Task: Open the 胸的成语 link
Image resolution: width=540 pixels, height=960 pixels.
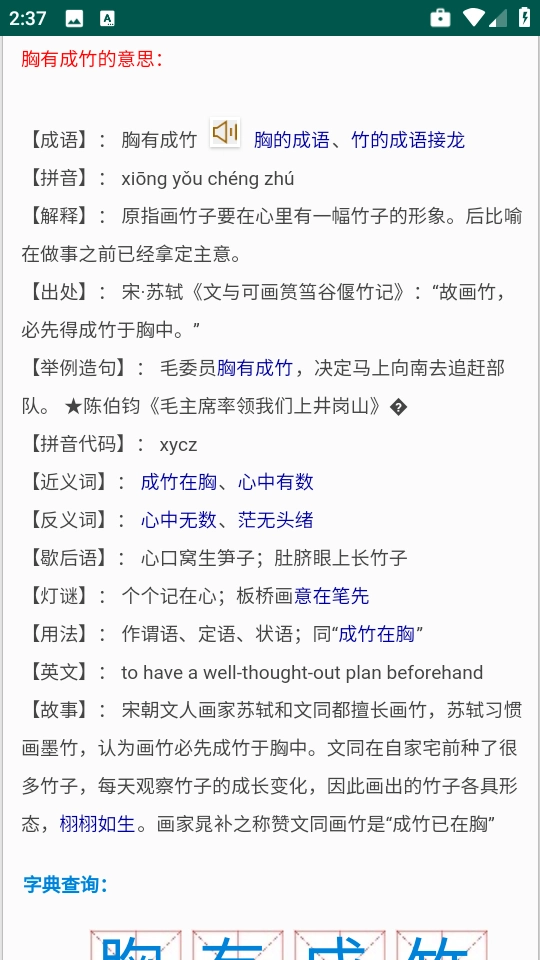Action: point(292,140)
